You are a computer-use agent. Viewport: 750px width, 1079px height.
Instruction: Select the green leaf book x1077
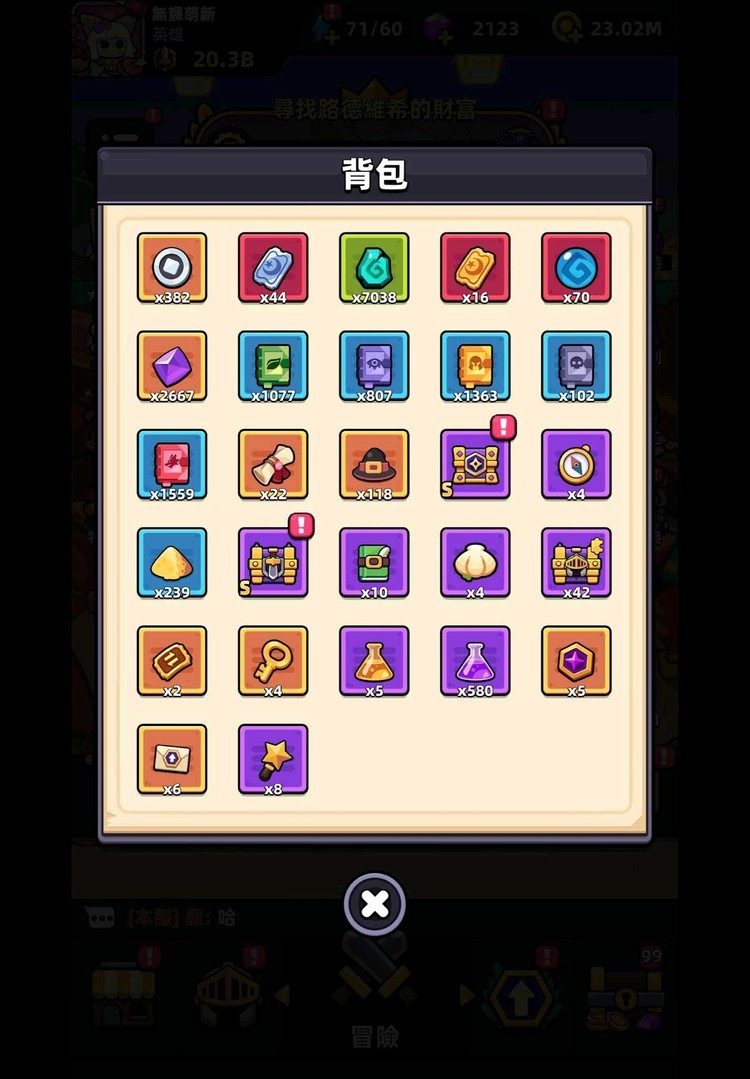click(x=273, y=365)
